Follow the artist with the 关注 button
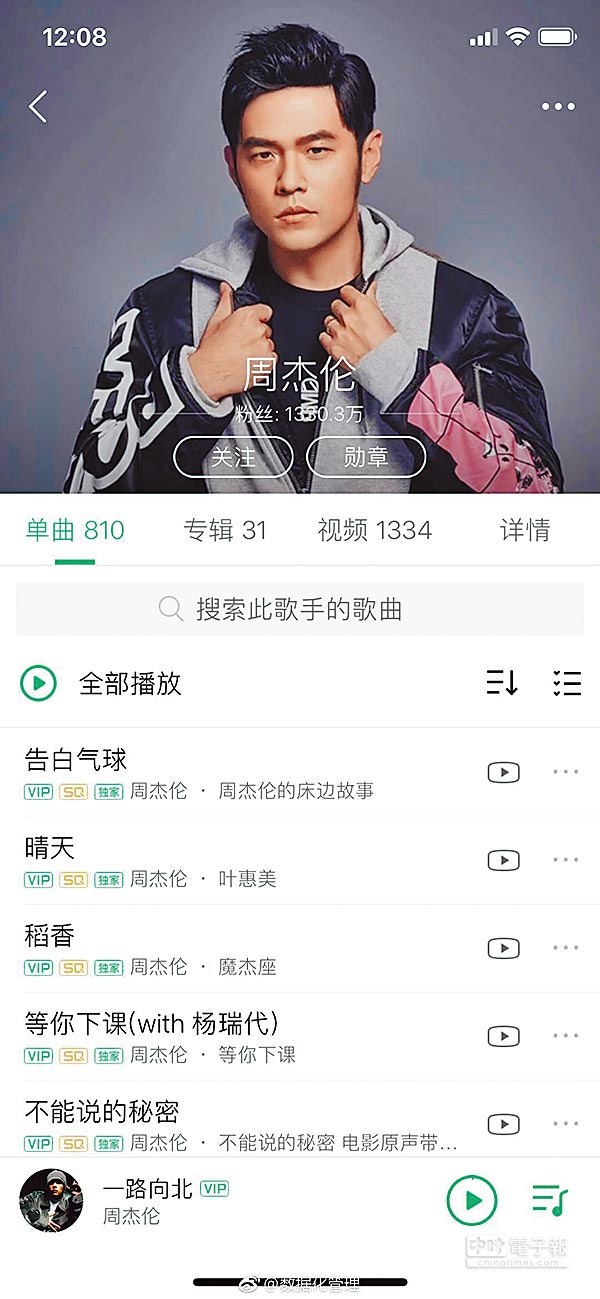The width and height of the screenshot is (600, 1299). click(x=233, y=457)
